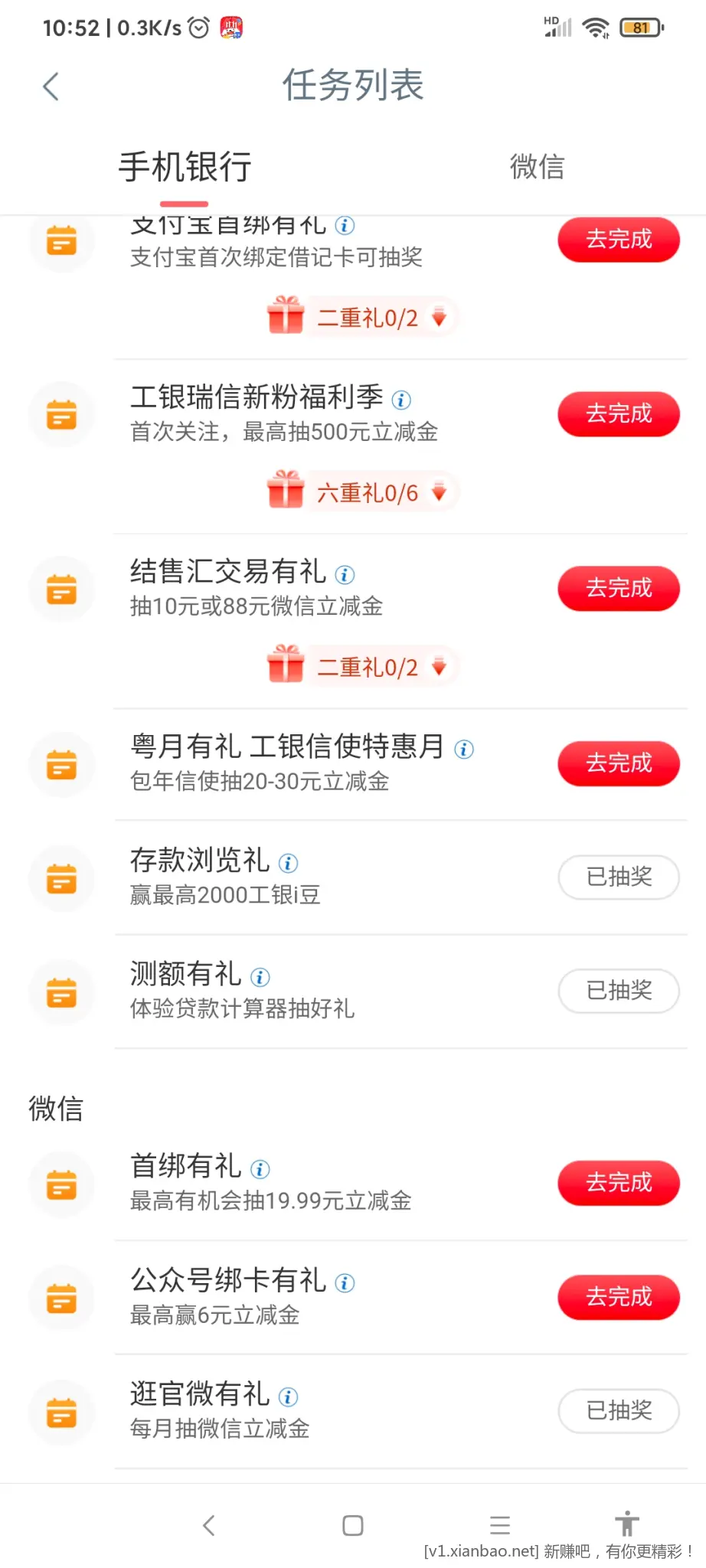
Task: Expand 二重礼0/2 under 支付宝自绑有礼
Action: pyautogui.click(x=360, y=316)
